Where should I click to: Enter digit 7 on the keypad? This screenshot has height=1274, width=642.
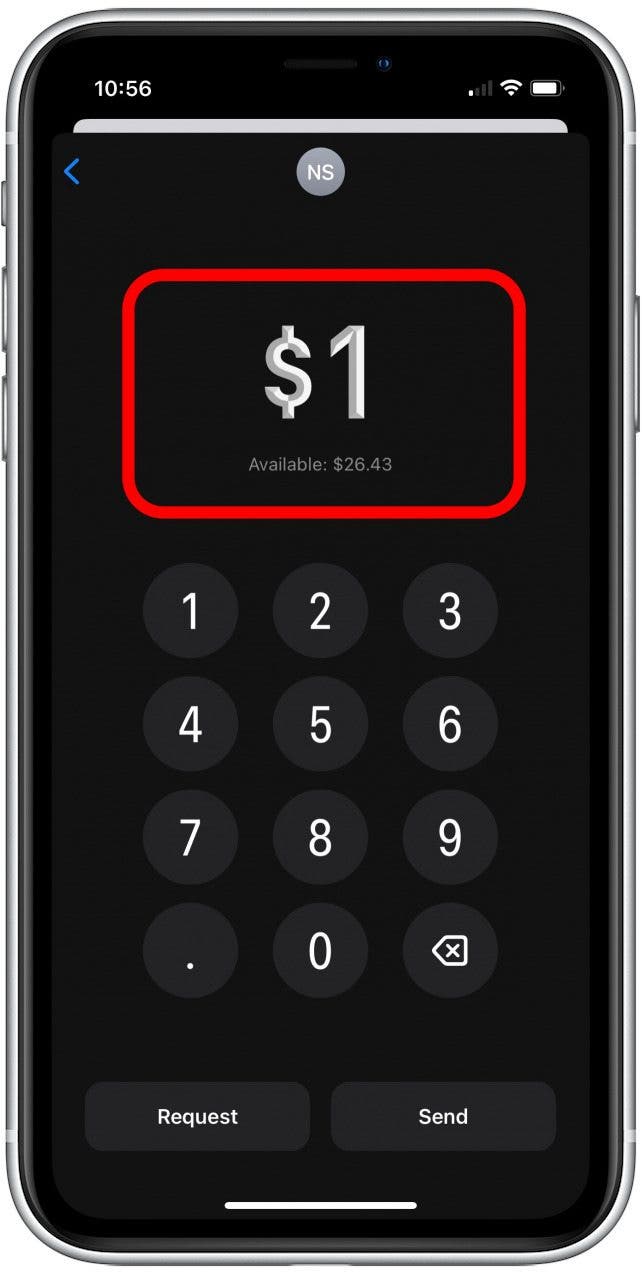click(x=190, y=838)
